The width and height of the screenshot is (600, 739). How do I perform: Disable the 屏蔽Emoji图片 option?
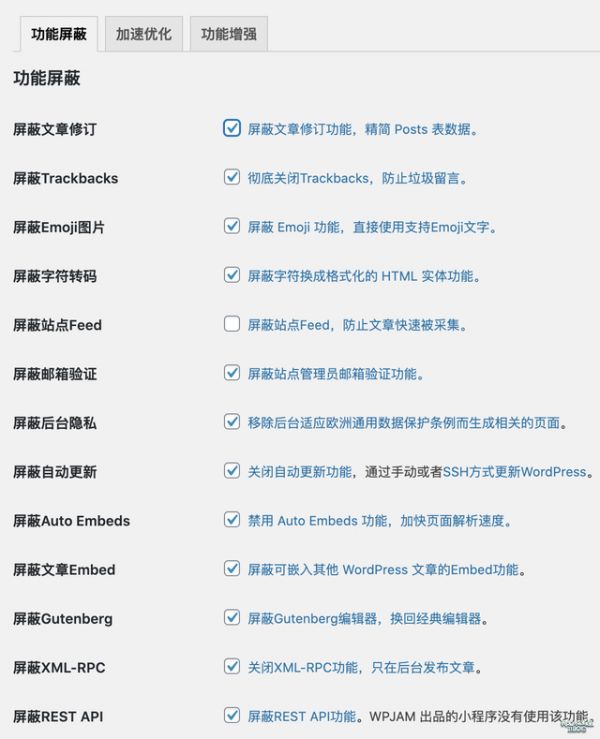pyautogui.click(x=232, y=227)
